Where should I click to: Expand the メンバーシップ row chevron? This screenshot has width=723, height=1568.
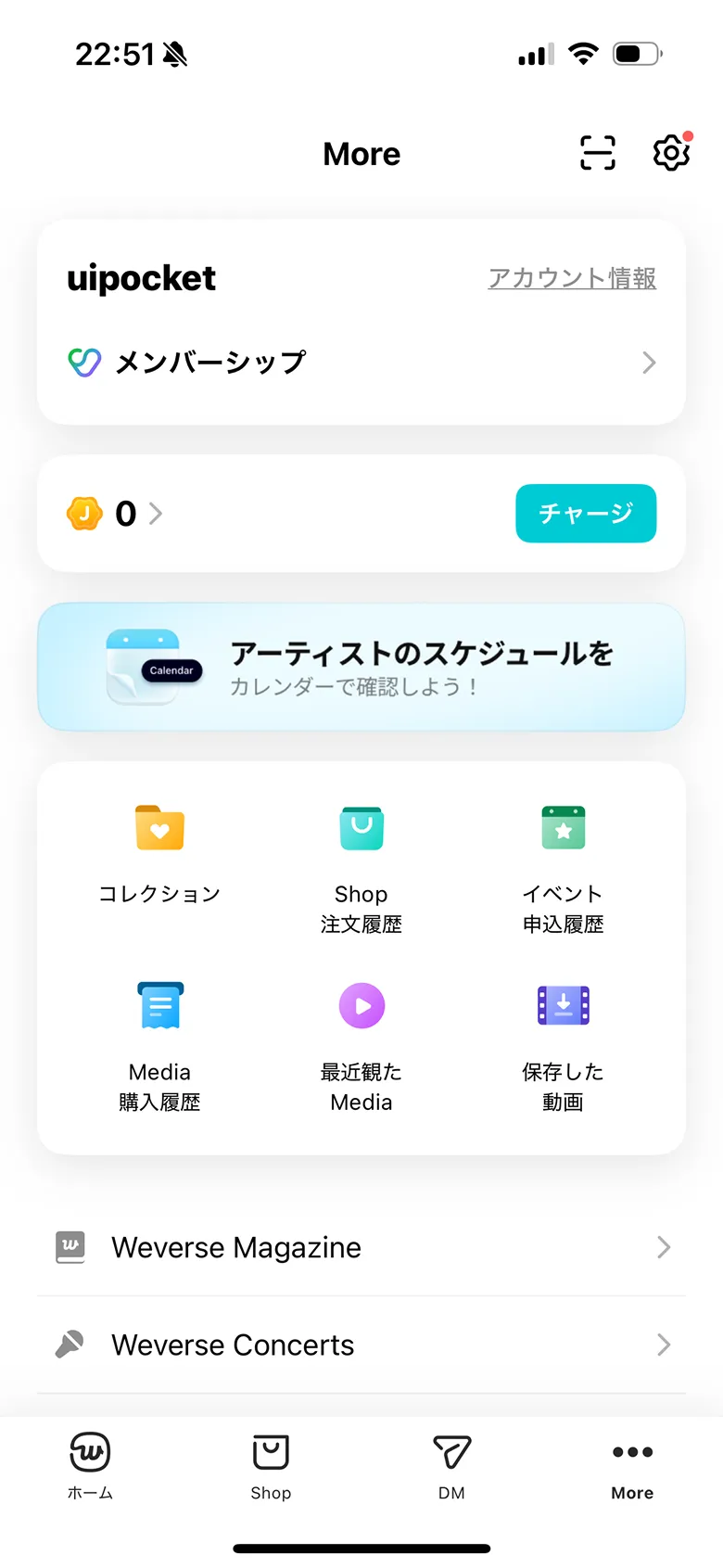pyautogui.click(x=648, y=363)
